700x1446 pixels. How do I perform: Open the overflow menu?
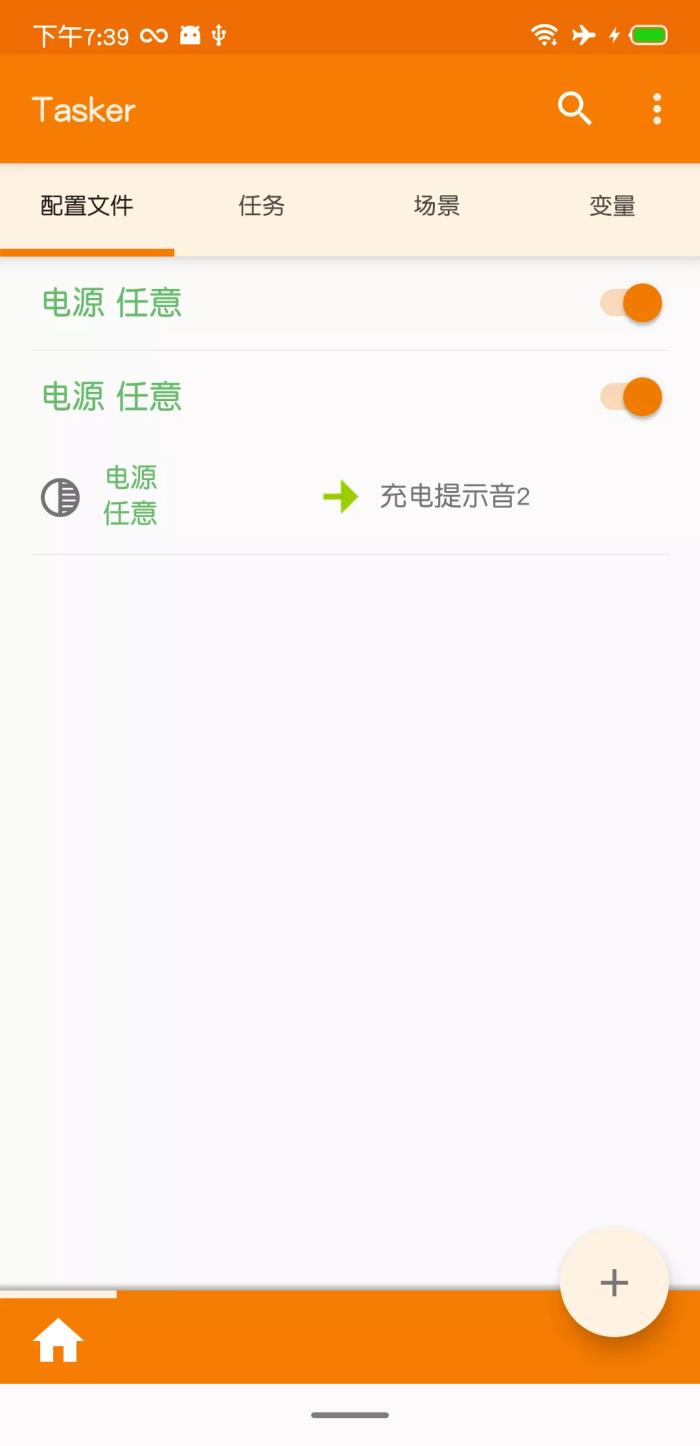(657, 109)
